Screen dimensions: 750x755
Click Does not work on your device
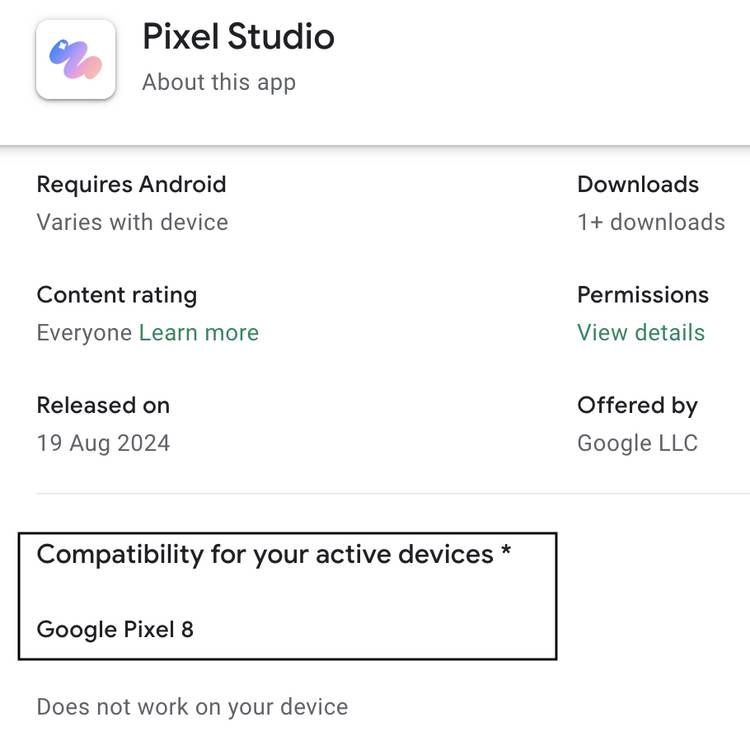(192, 706)
